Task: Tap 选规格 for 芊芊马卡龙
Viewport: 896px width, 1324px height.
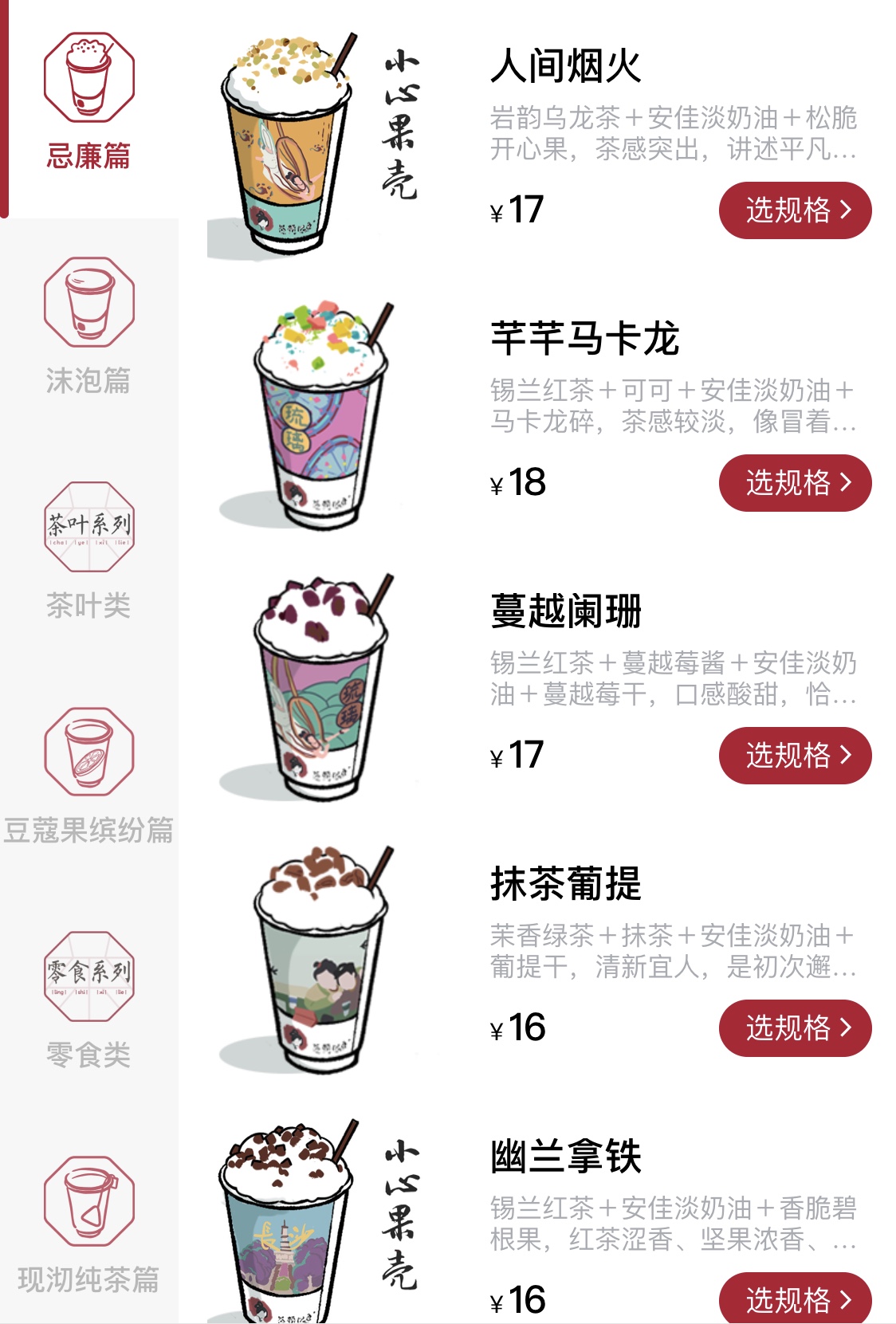Action: coord(795,482)
